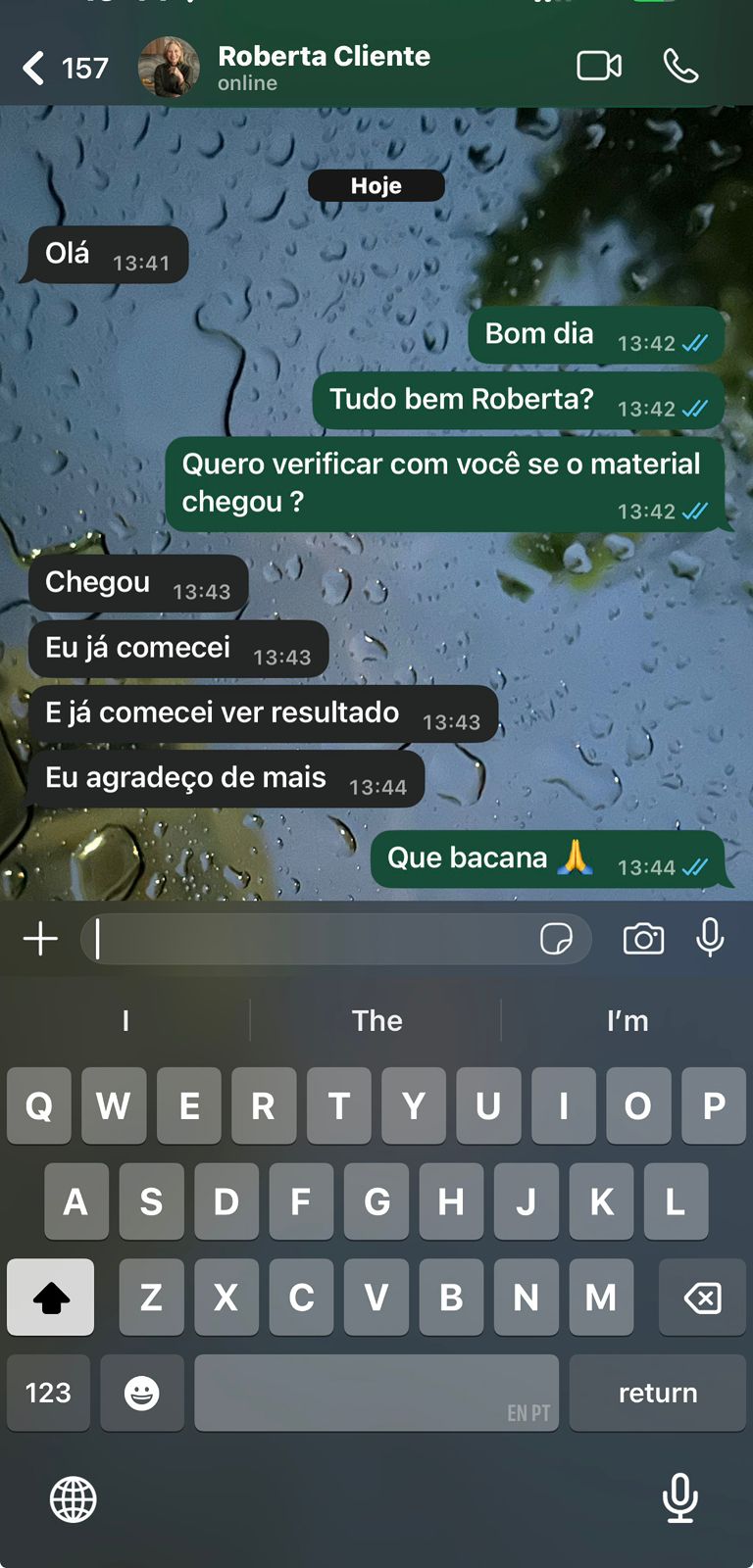This screenshot has width=753, height=1568.
Task: Open the sticker picker
Action: click(x=556, y=939)
